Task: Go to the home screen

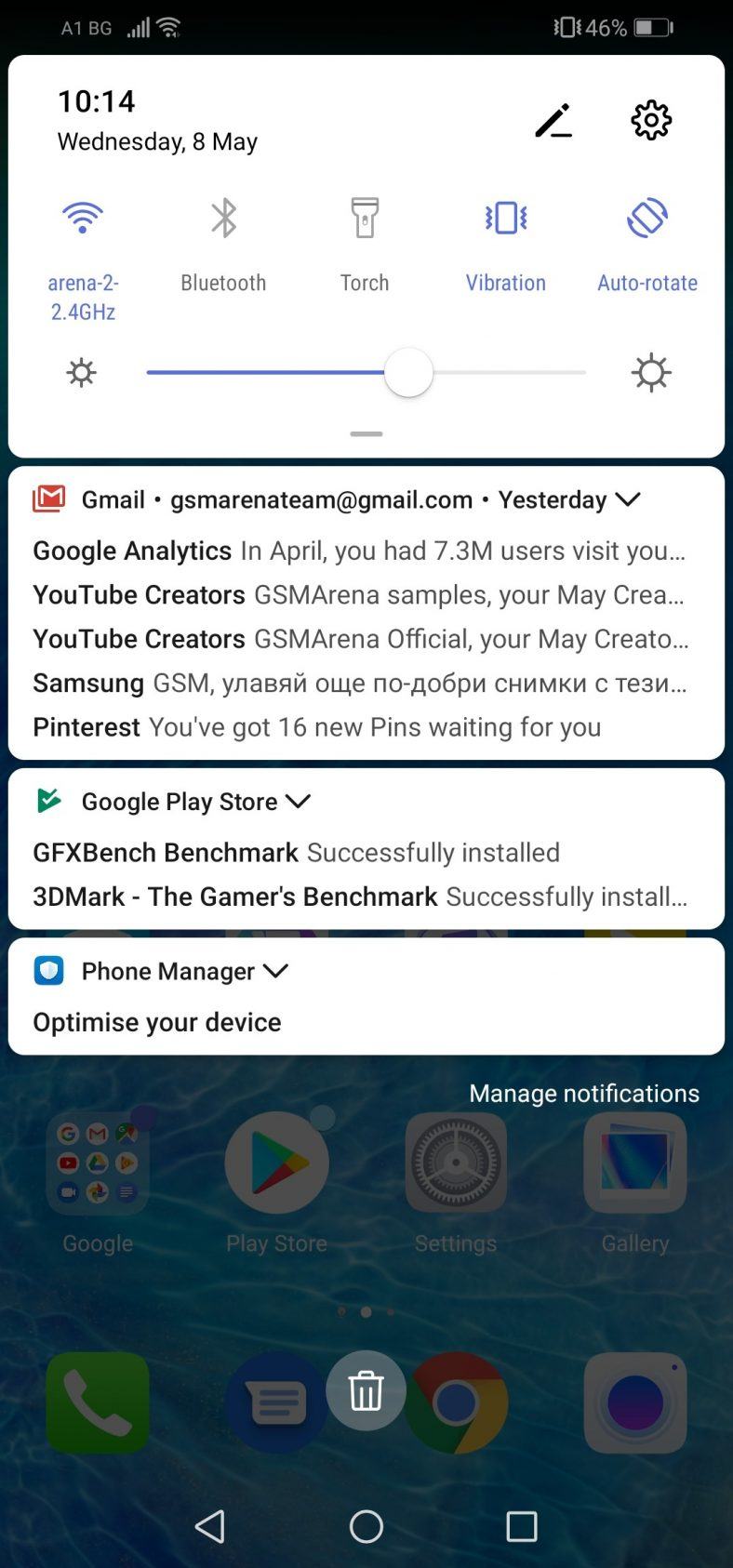Action: [366, 1526]
